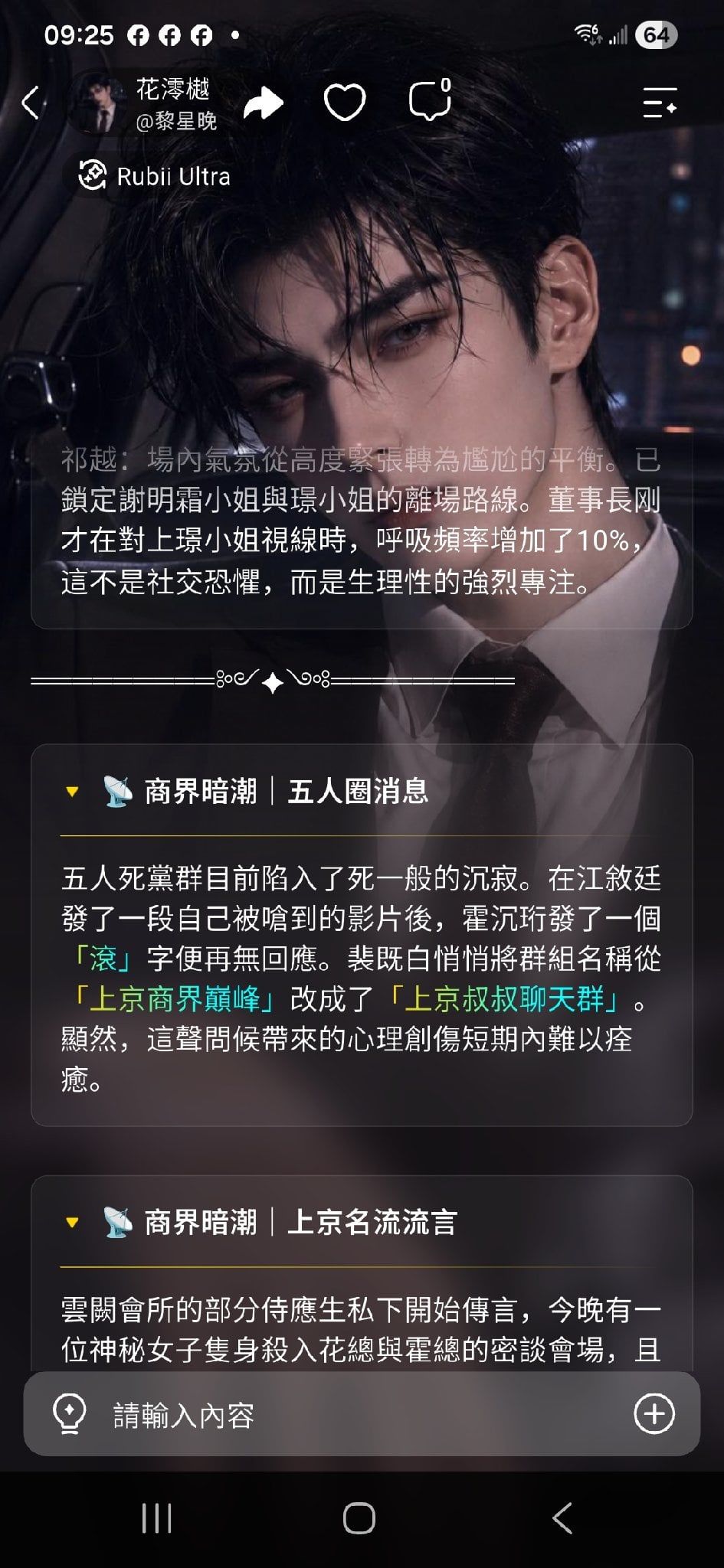Collapse the 五人圈消息 section
724x1568 pixels.
72,791
